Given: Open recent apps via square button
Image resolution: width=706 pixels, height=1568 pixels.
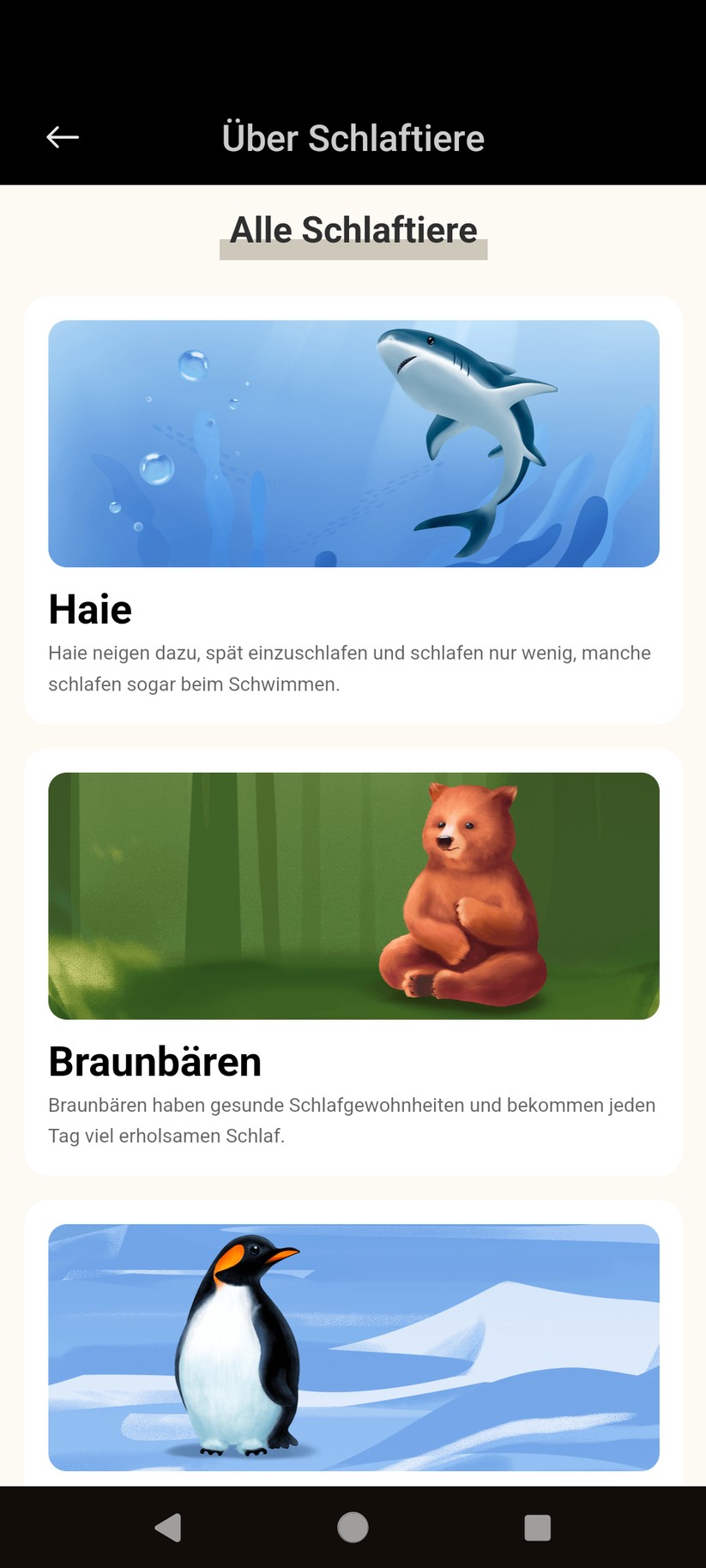Looking at the screenshot, I should tap(537, 1528).
